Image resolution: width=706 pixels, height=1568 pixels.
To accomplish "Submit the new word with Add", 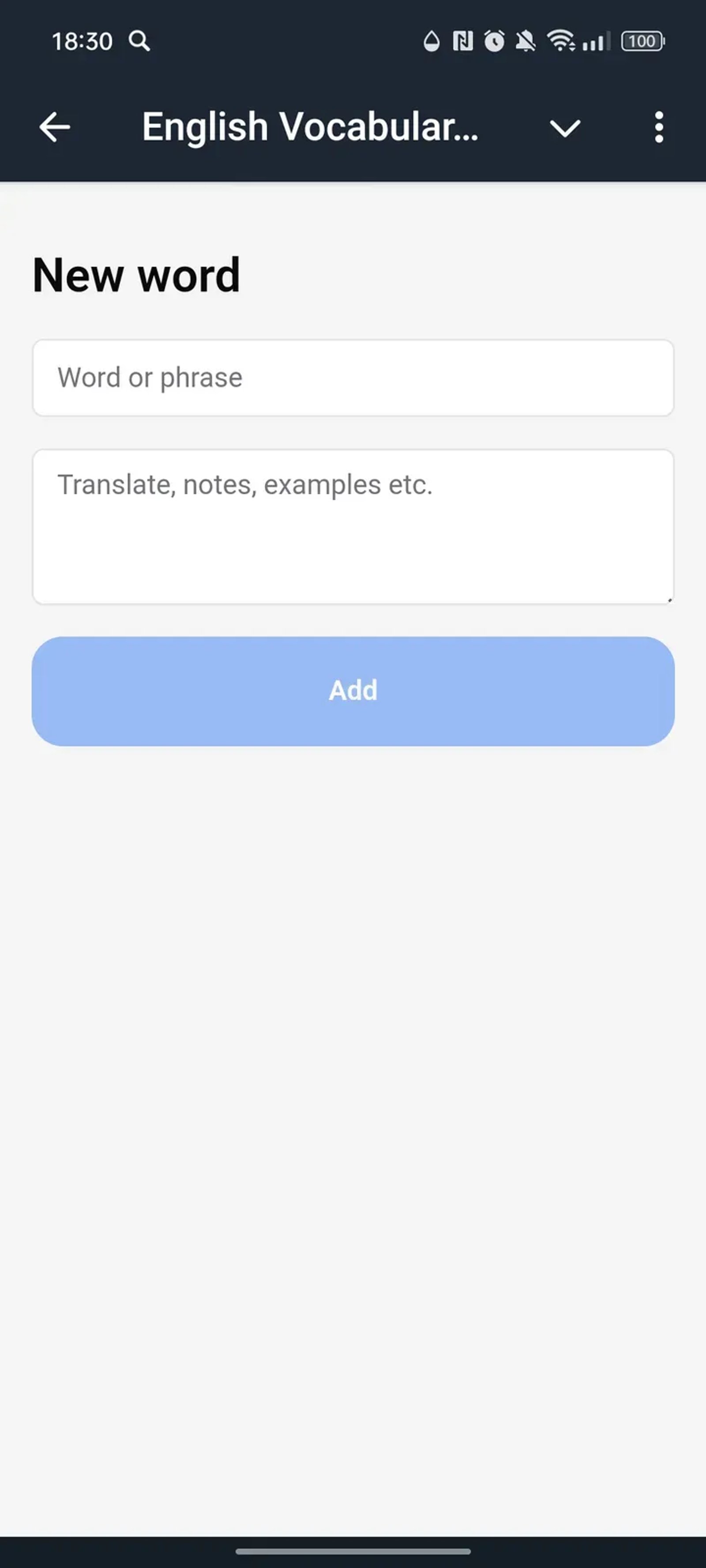I will tap(353, 690).
